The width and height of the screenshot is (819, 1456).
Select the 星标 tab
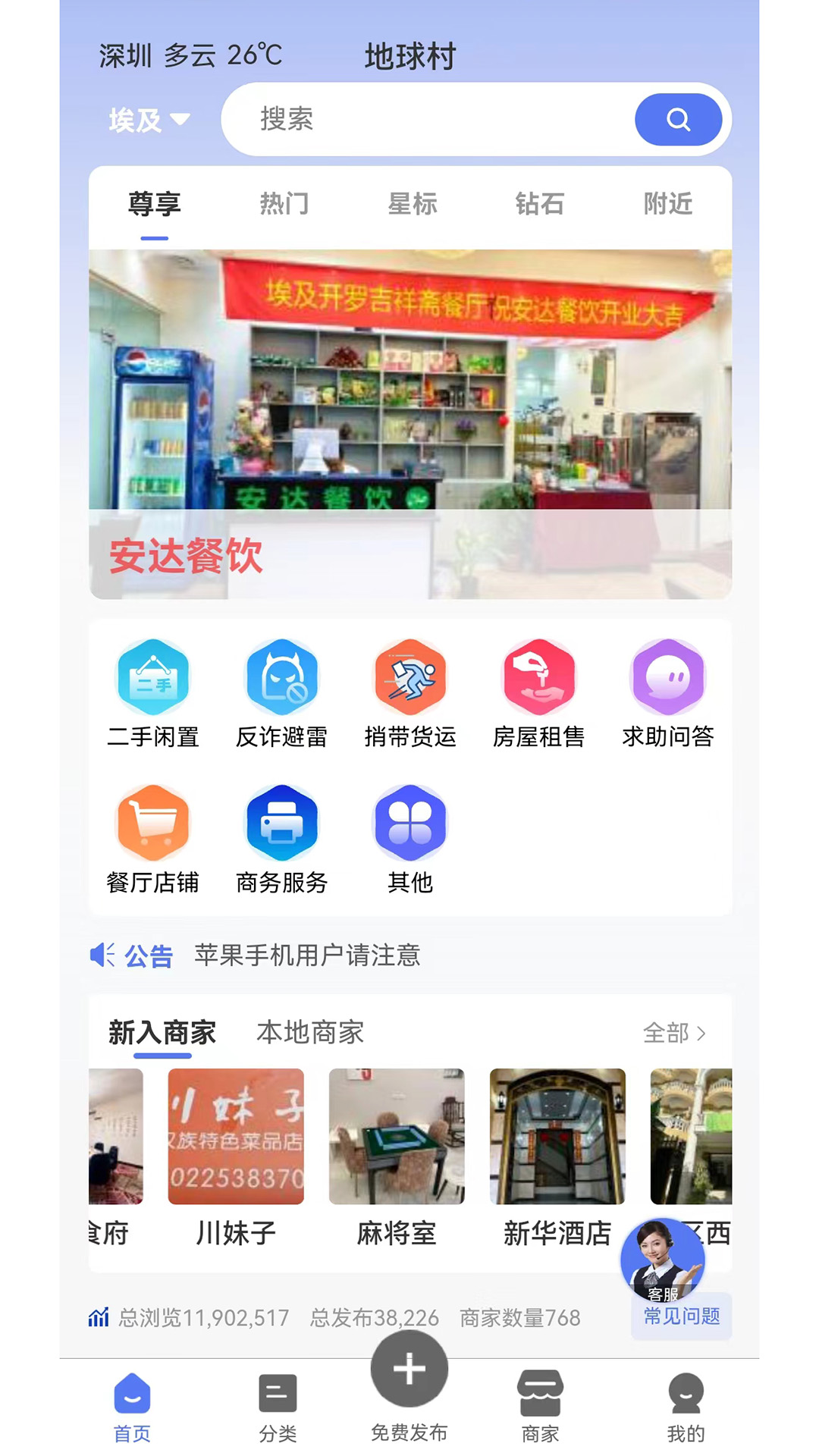pyautogui.click(x=412, y=204)
